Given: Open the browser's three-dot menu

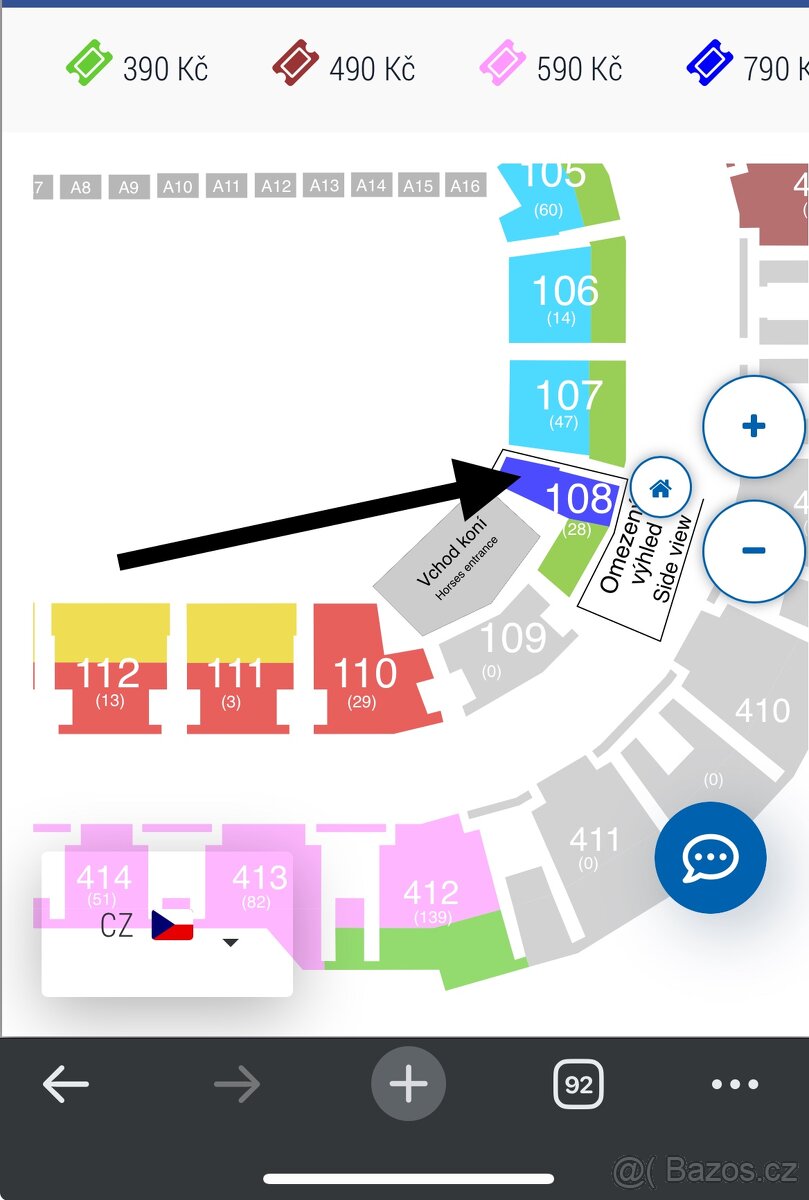Looking at the screenshot, I should 735,1084.
